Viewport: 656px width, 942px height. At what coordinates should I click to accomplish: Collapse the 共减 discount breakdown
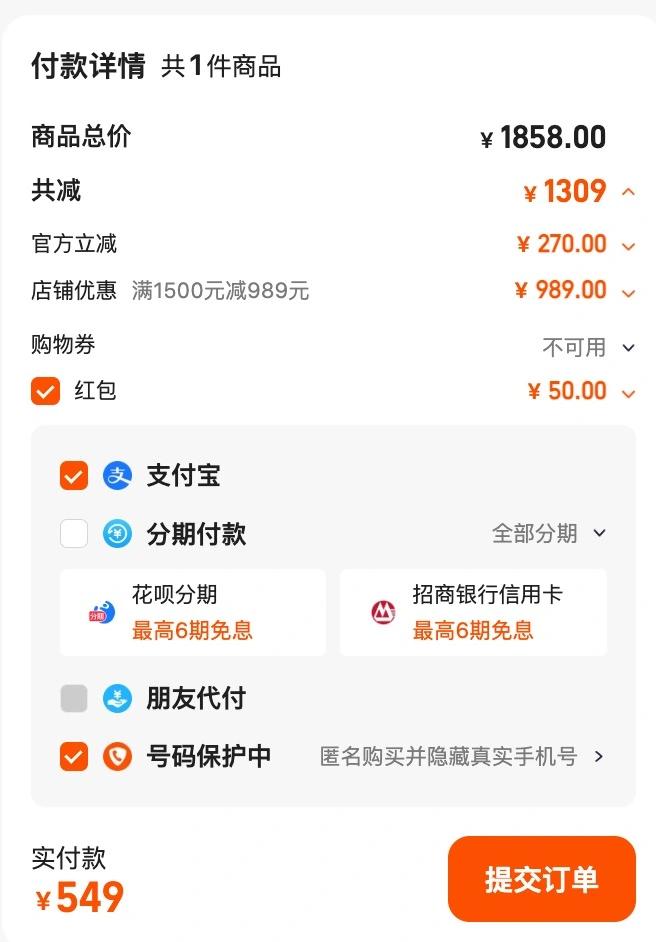(x=628, y=191)
